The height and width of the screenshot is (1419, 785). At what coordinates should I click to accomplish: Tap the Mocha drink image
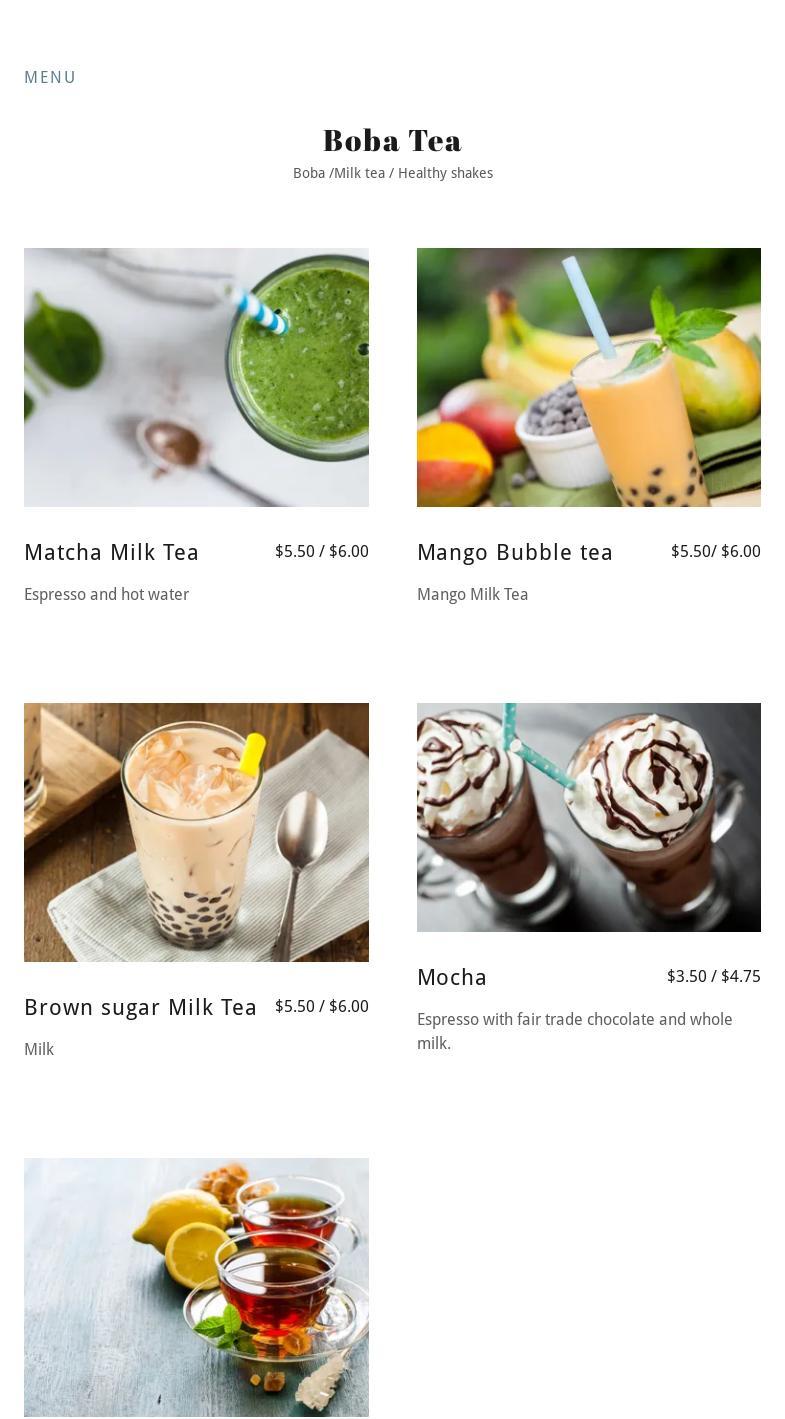tap(589, 817)
